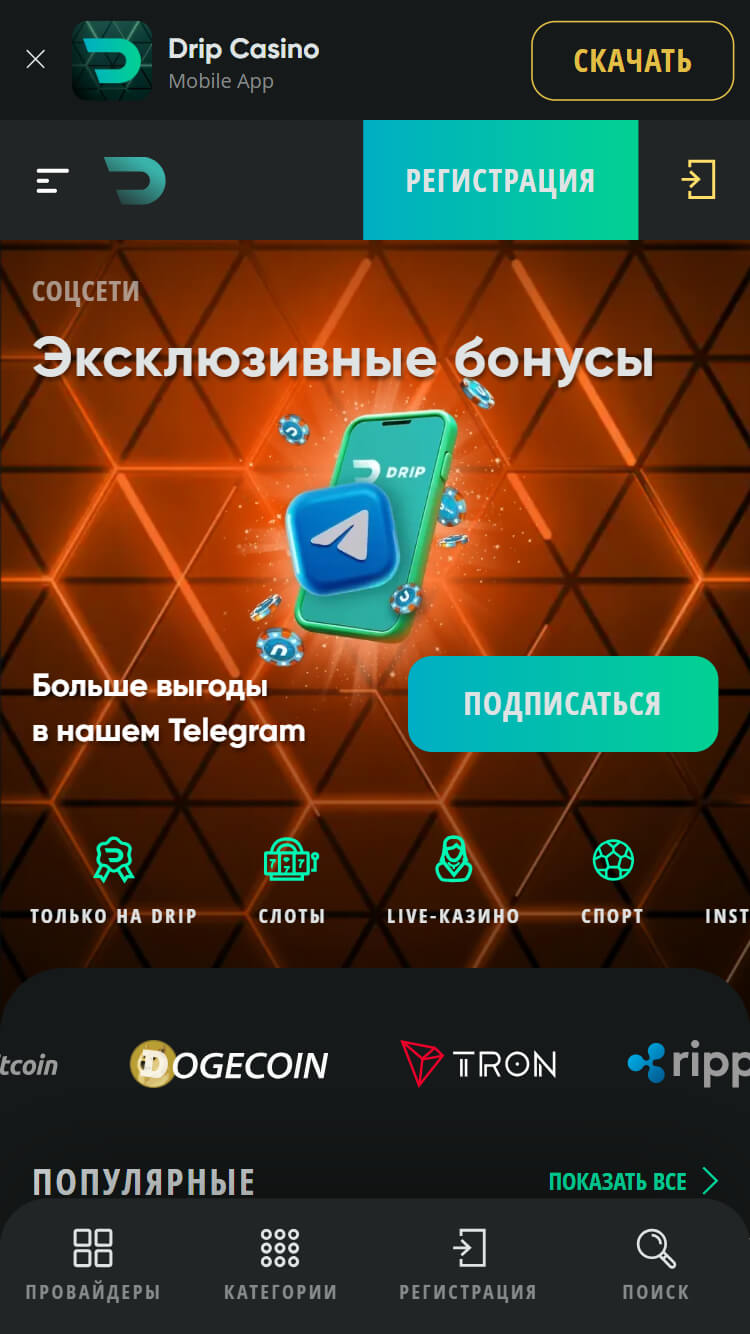Open Провайдеры in the bottom bar

(93, 1265)
